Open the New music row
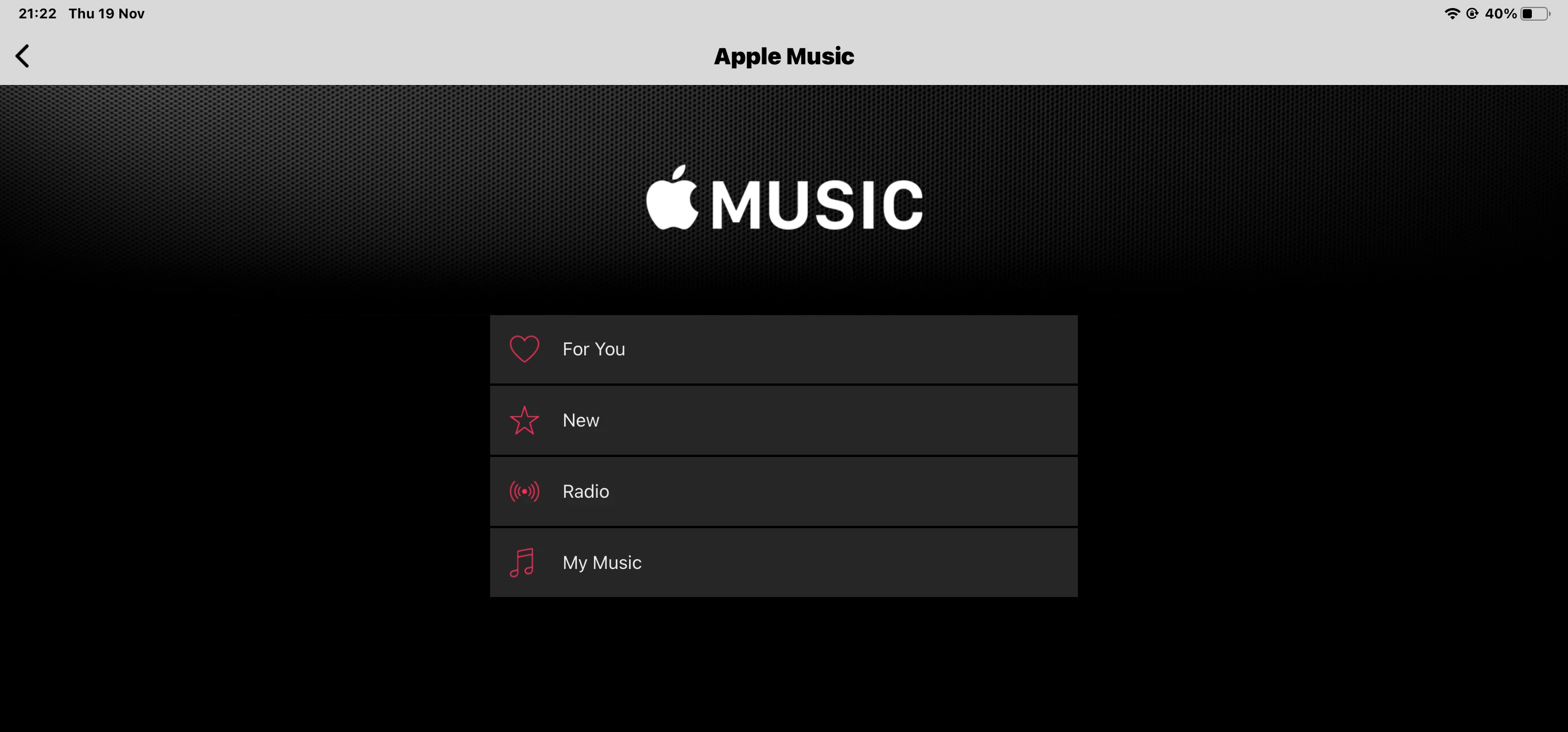1568x732 pixels. tap(783, 420)
